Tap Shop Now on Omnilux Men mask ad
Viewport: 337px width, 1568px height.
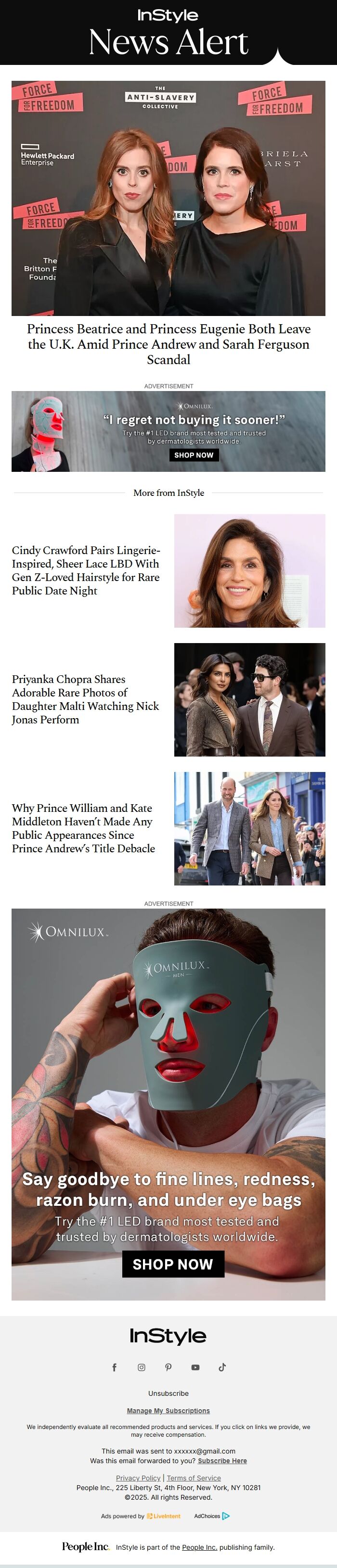pos(173,1265)
